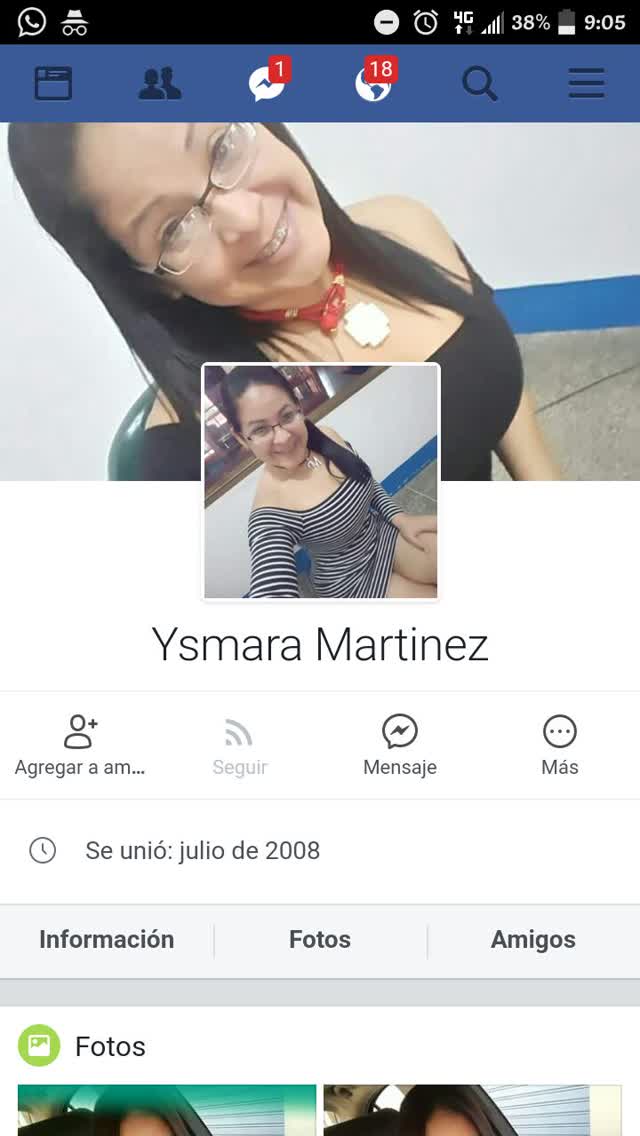
Task: Open the notifications globe with 18 alerts
Action: [374, 83]
